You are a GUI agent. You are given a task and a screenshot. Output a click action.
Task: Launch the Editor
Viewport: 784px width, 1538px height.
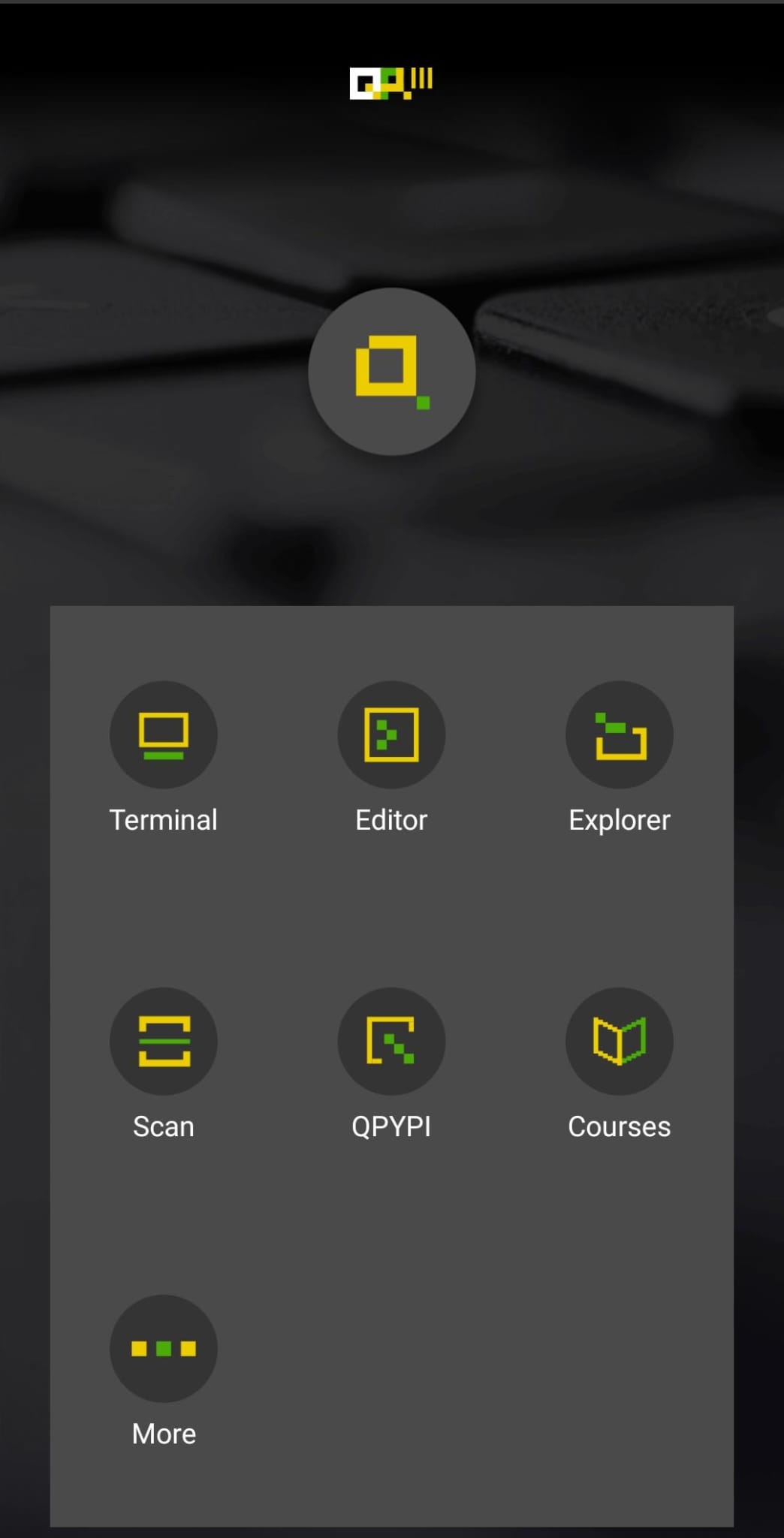point(391,734)
